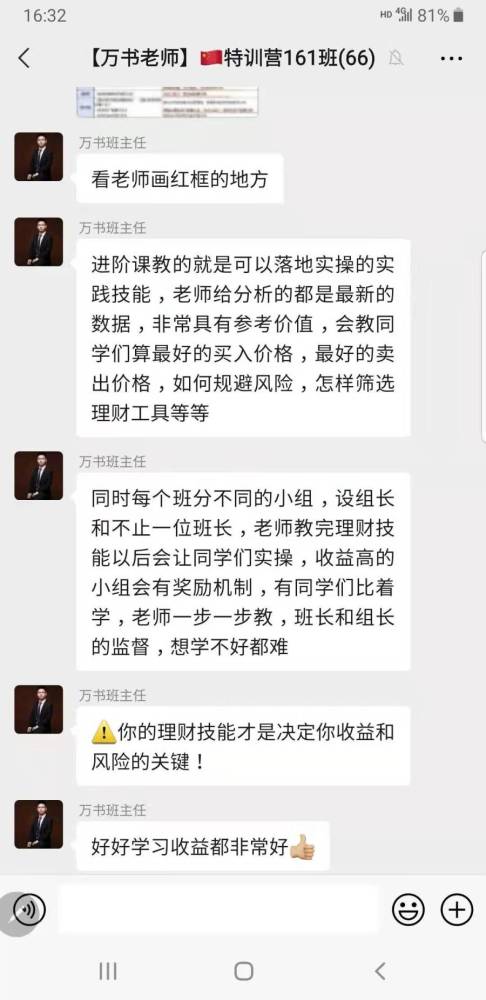Tap the avatar beside '看老师画红框的地方'
Screen dimensions: 486x1000
(x=39, y=156)
